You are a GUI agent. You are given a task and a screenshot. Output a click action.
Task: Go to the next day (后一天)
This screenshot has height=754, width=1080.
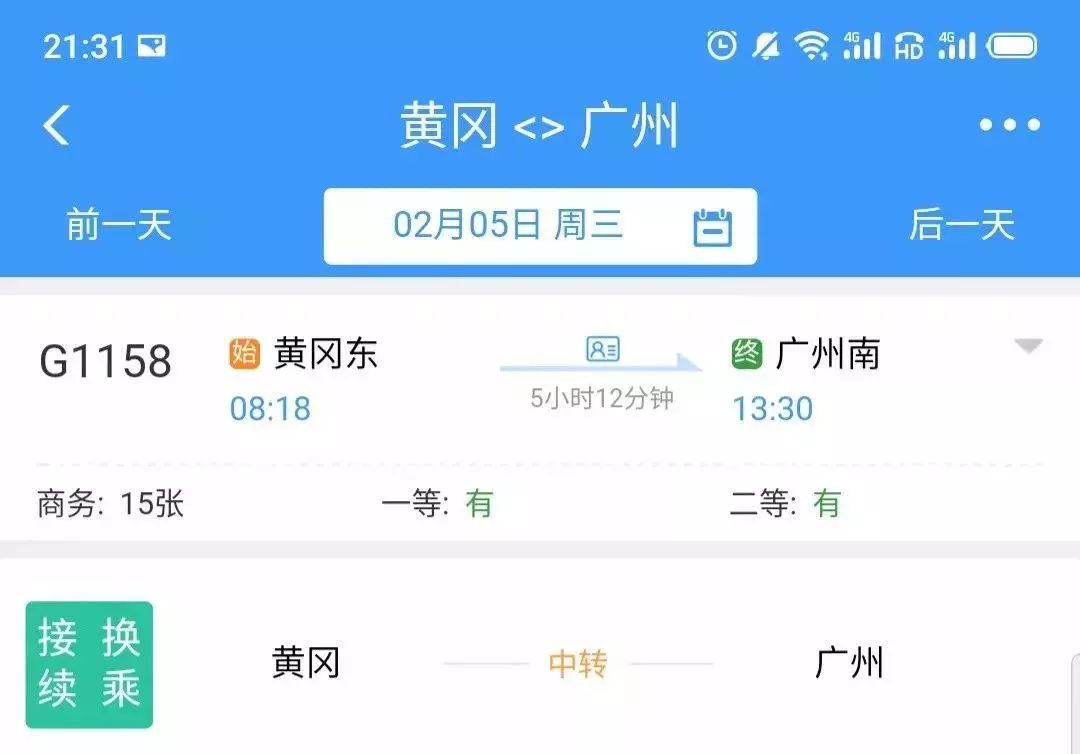tap(961, 225)
